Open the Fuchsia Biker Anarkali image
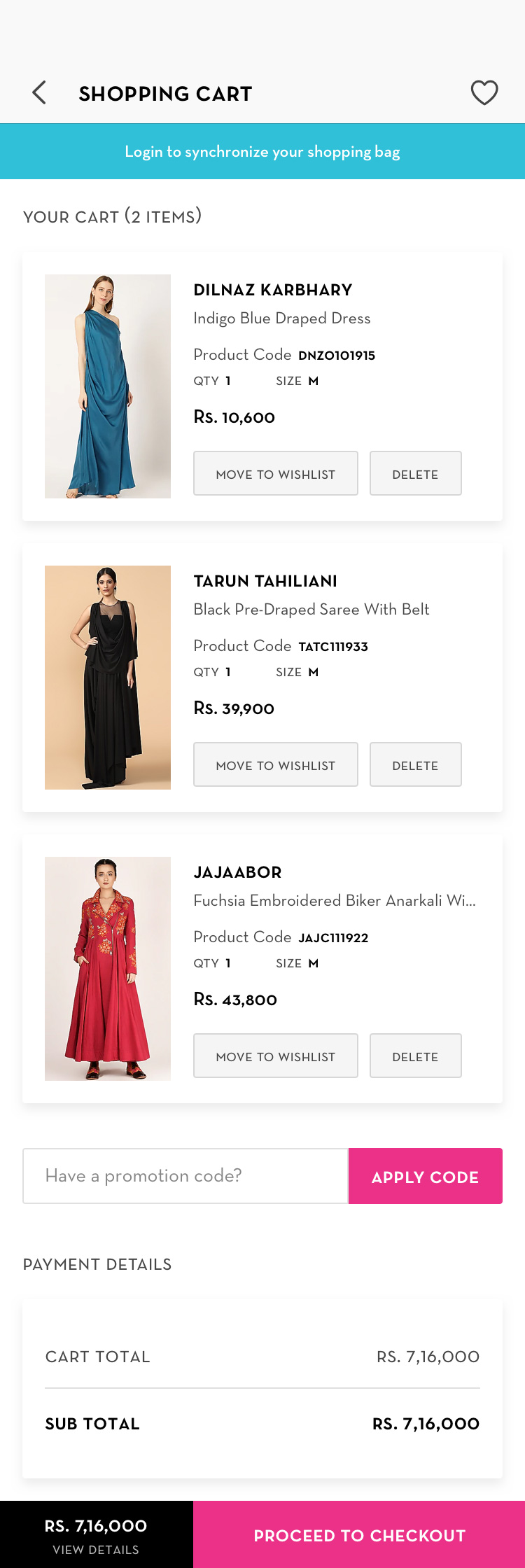Image resolution: width=525 pixels, height=1568 pixels. click(x=108, y=969)
